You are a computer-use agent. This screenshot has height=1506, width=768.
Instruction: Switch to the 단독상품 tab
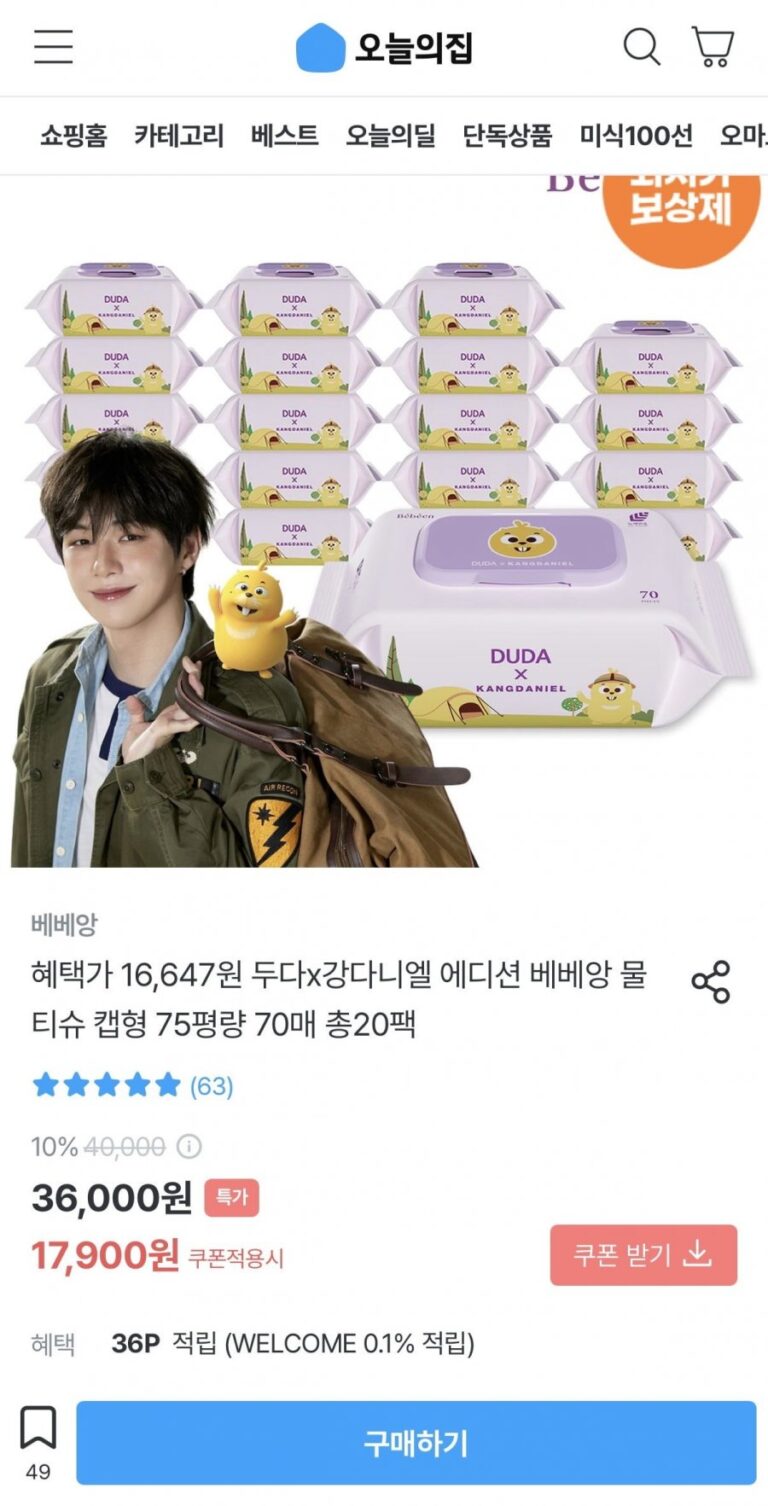[x=508, y=135]
